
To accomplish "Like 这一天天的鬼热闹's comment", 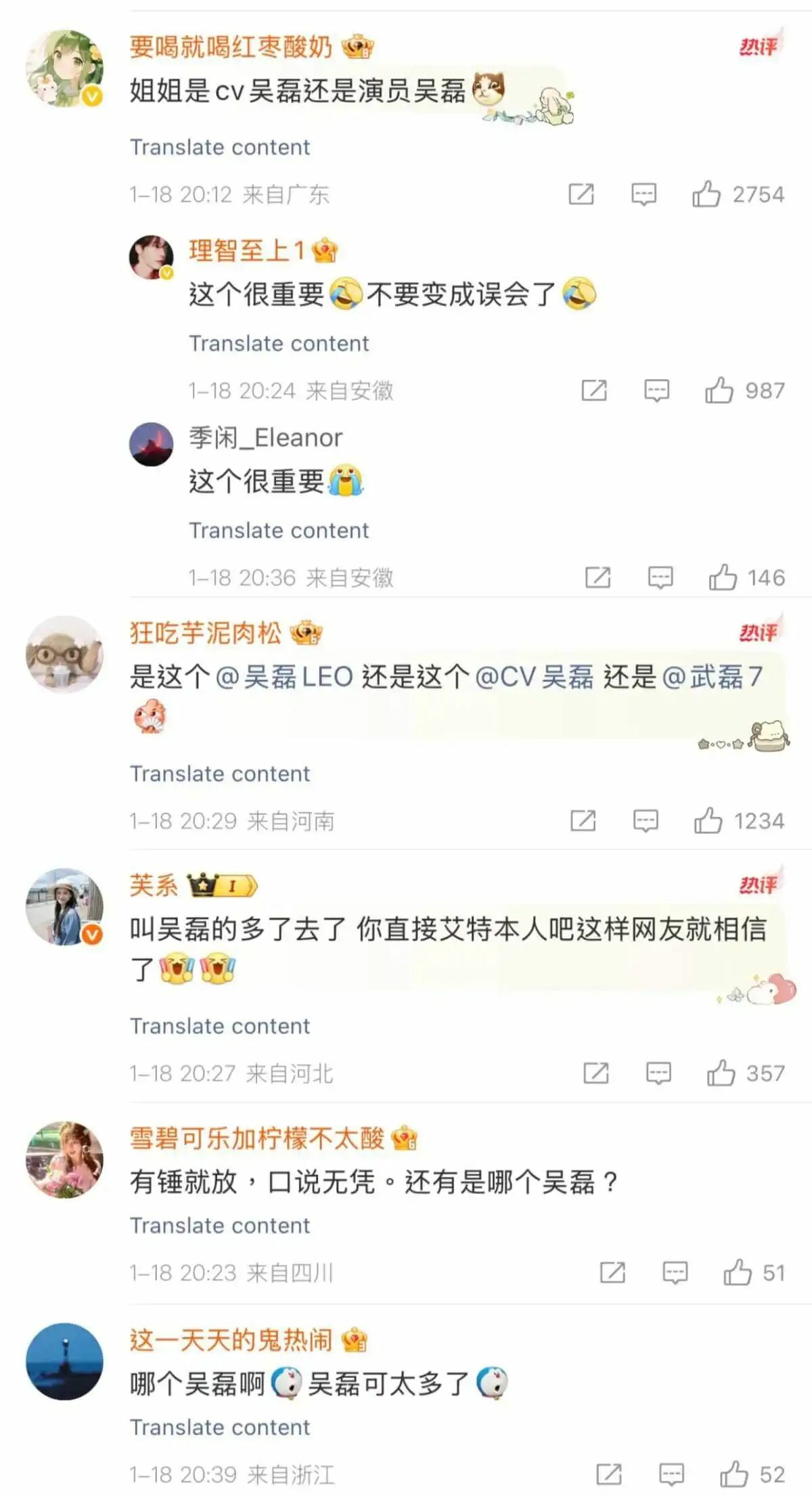I will point(734,1475).
